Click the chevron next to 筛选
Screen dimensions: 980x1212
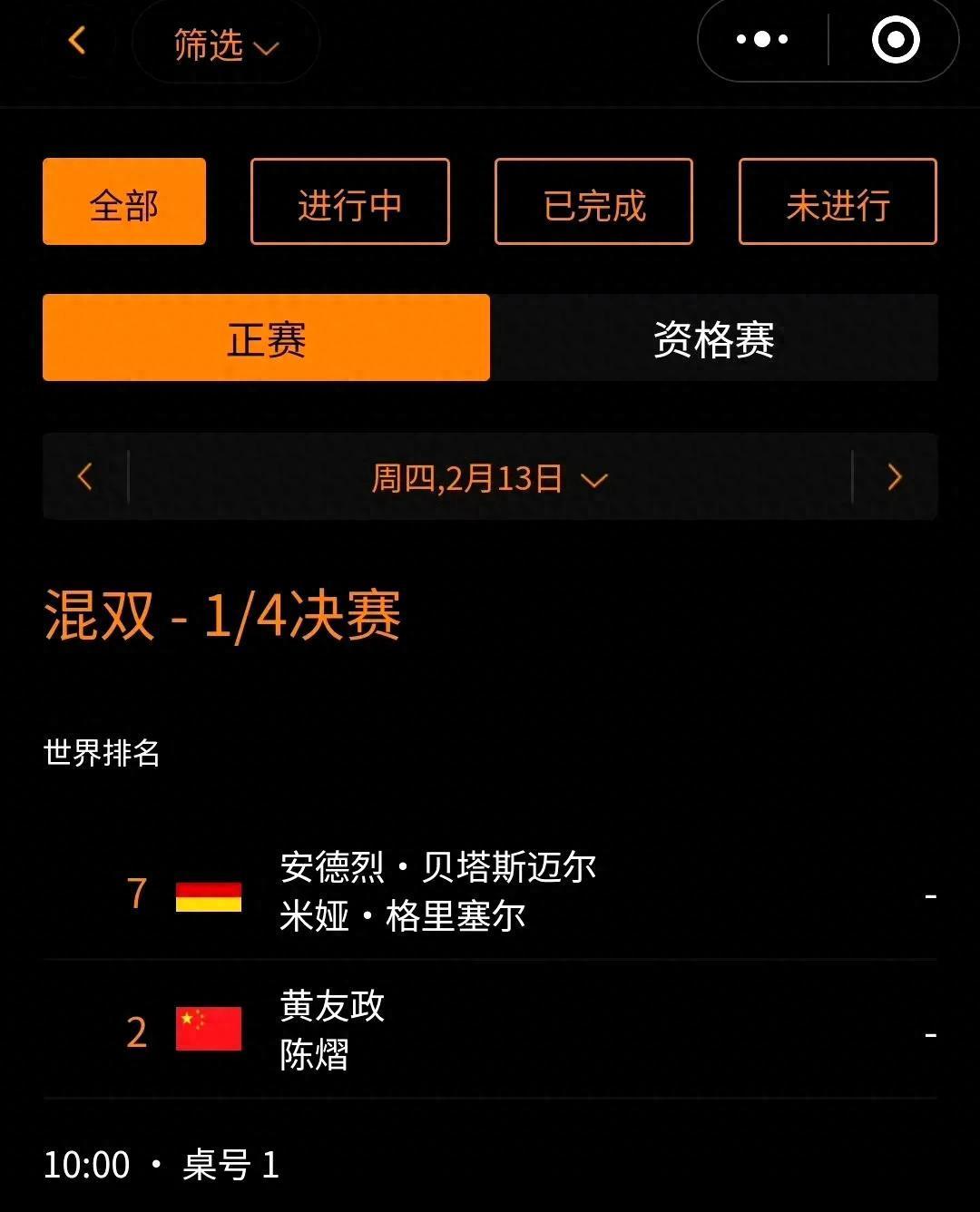(266, 50)
